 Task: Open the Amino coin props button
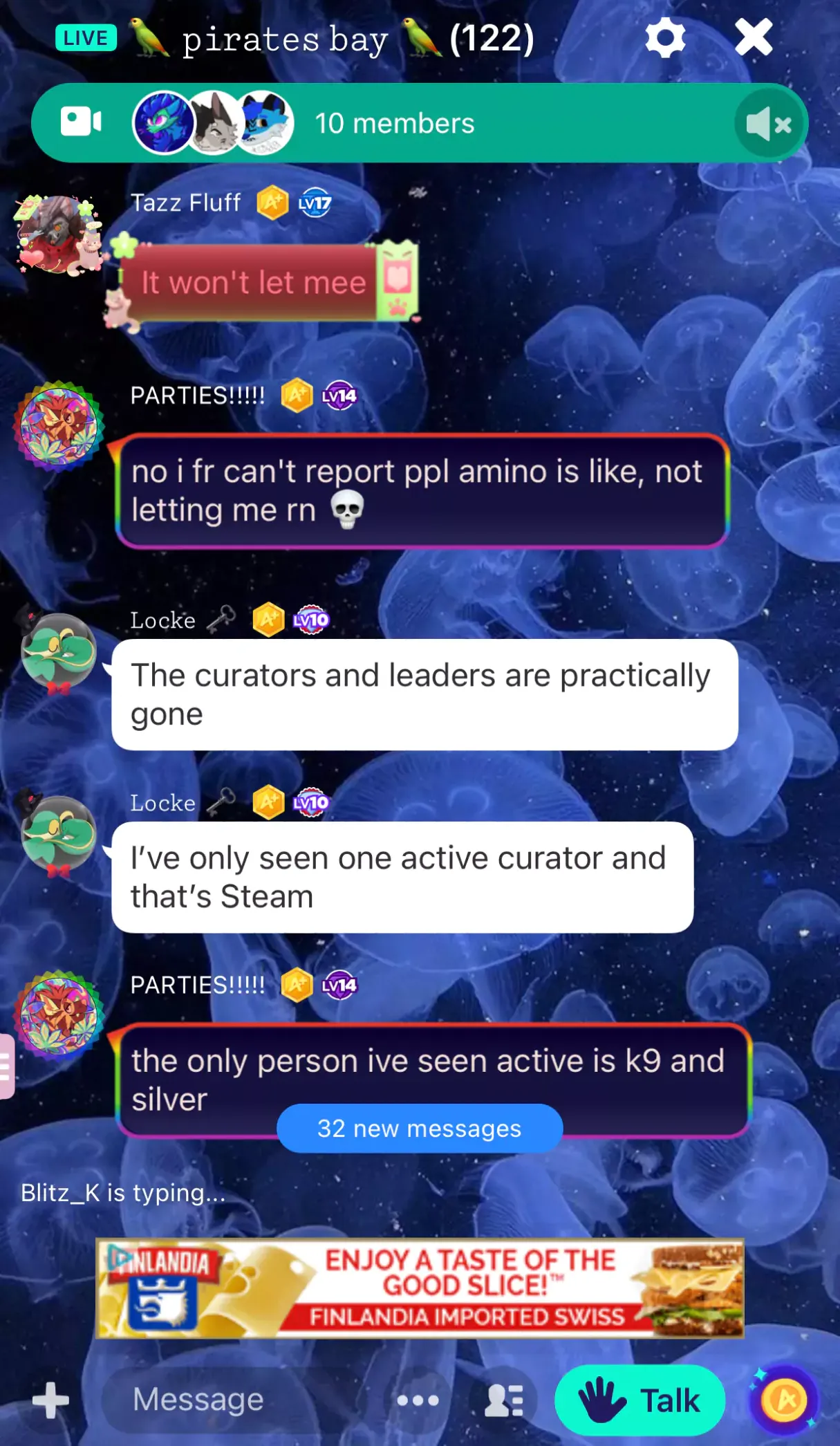click(784, 1400)
